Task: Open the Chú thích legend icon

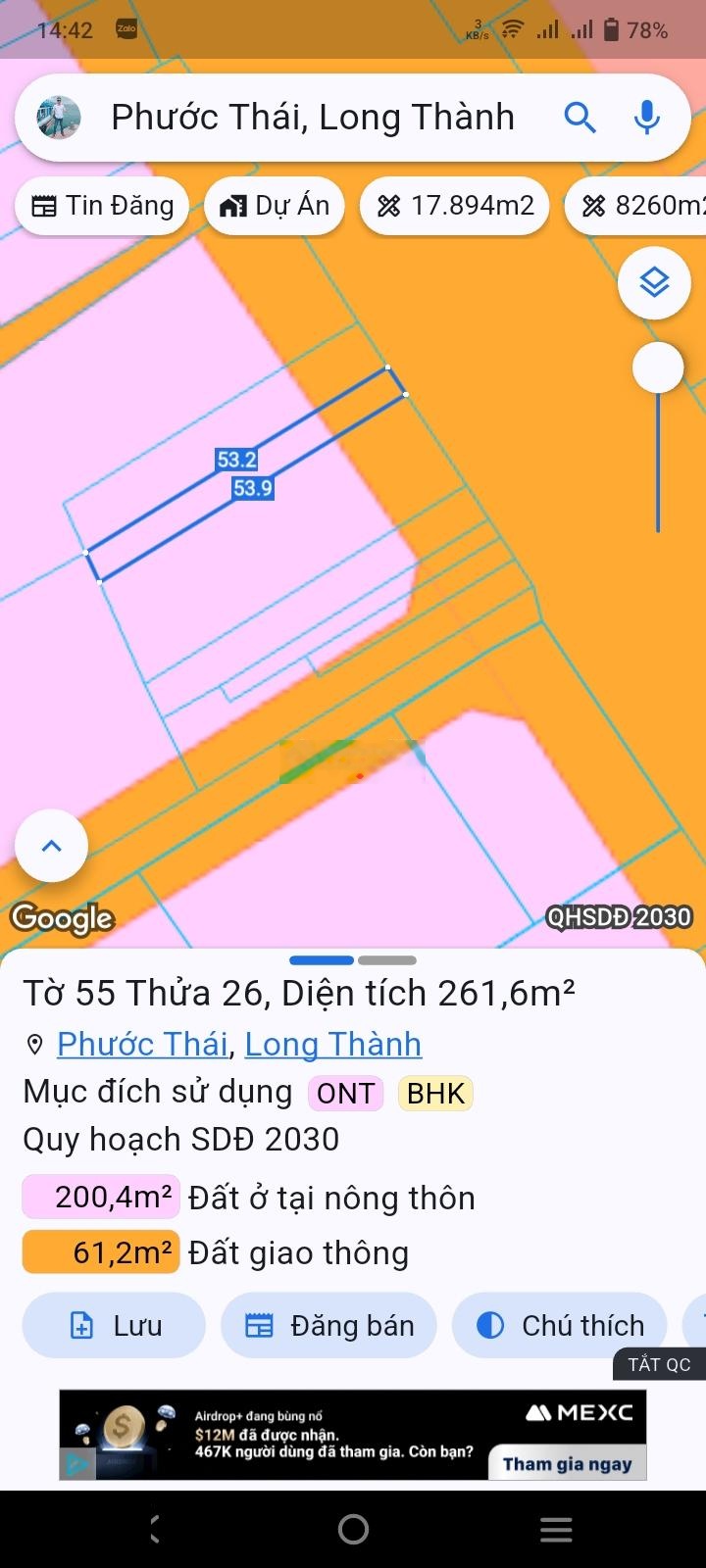Action: tap(490, 1325)
